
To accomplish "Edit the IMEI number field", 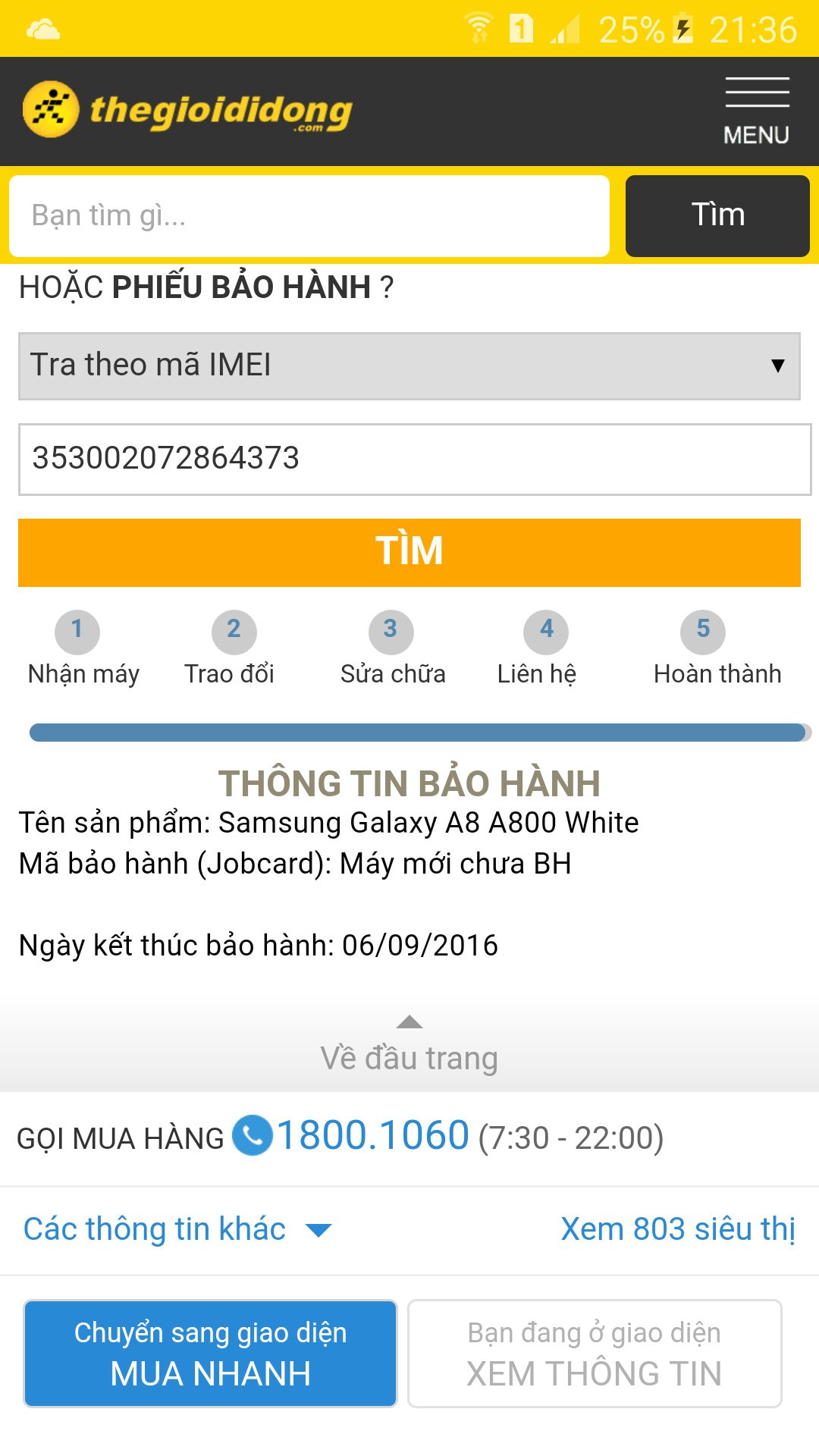I will click(x=415, y=459).
